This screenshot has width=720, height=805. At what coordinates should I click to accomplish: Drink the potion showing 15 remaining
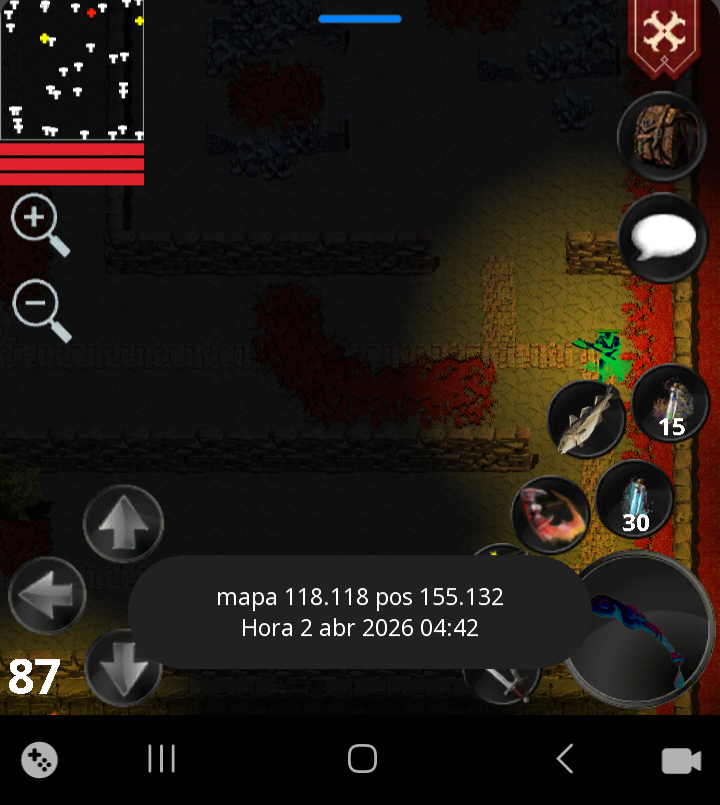pos(671,403)
